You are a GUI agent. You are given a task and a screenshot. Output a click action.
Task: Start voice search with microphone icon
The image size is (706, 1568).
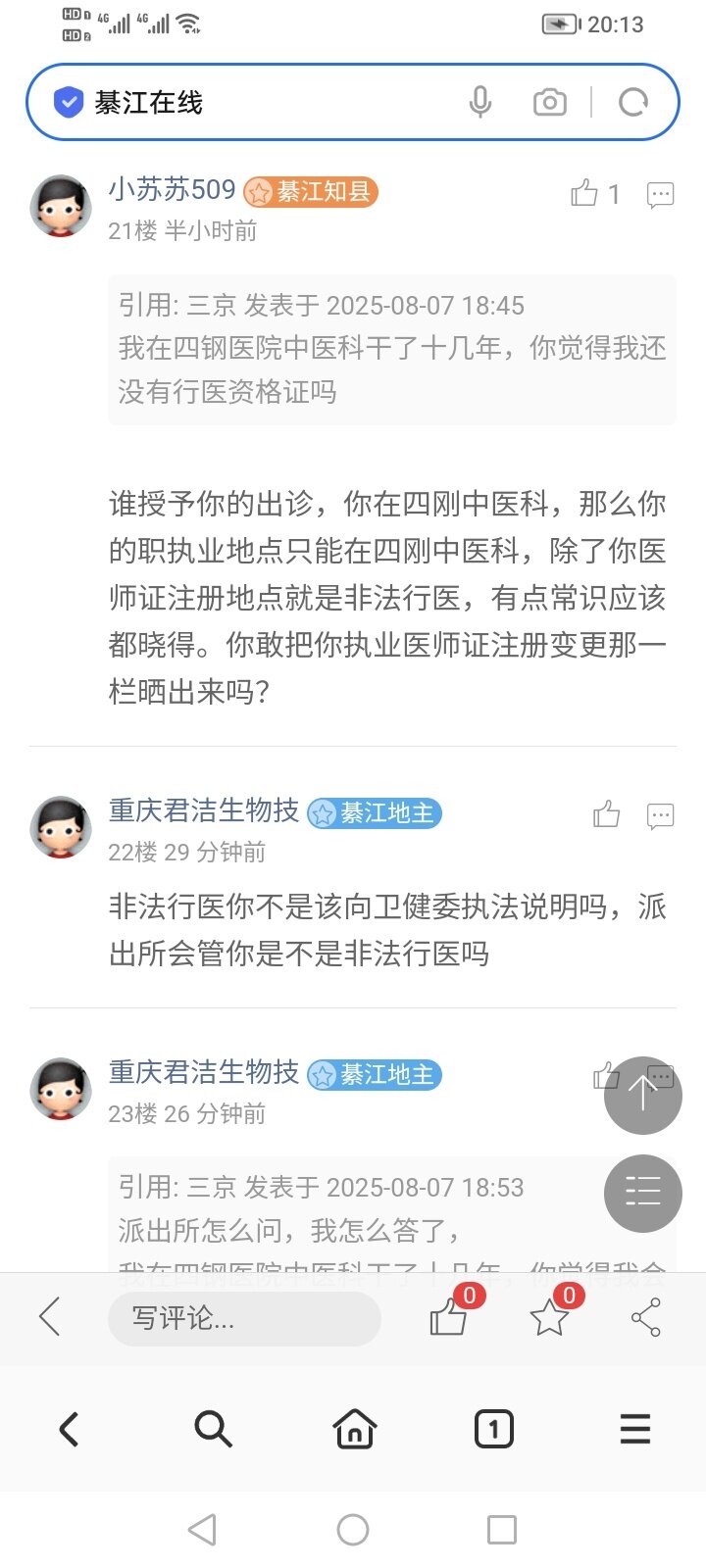(x=479, y=102)
